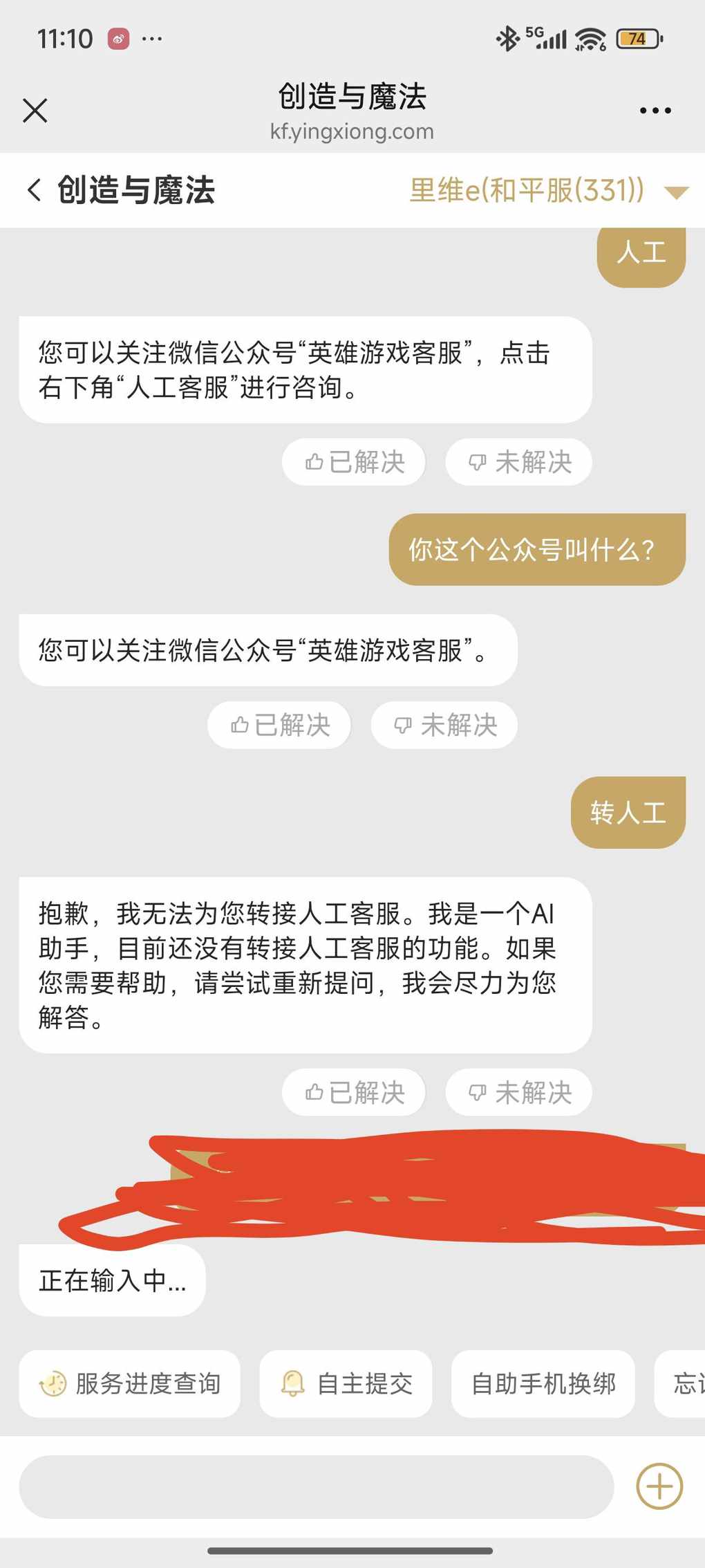Close the 创造与魔法 web page
The height and width of the screenshot is (1568, 705).
(35, 110)
